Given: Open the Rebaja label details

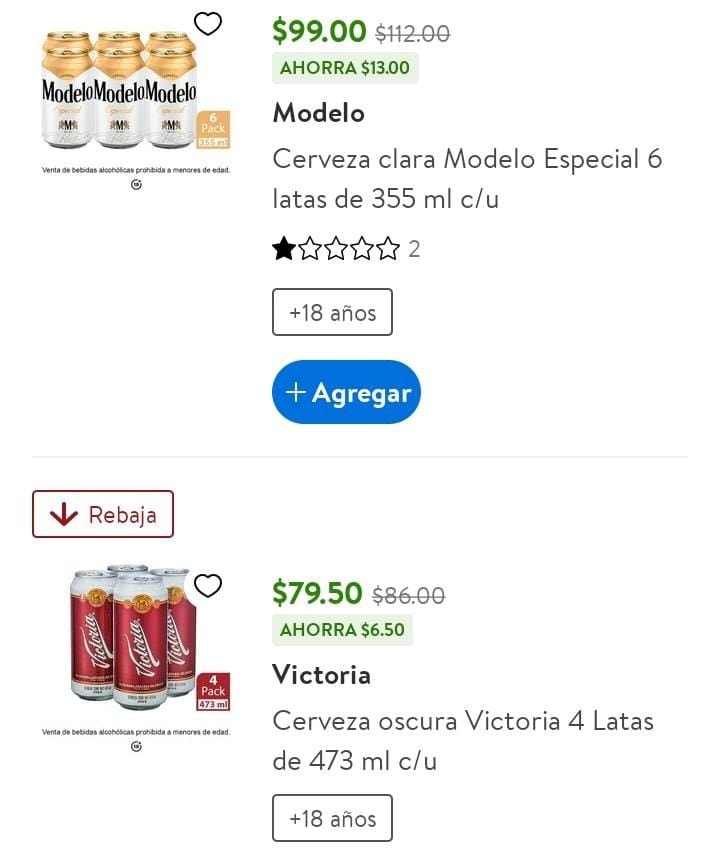Looking at the screenshot, I should (103, 513).
